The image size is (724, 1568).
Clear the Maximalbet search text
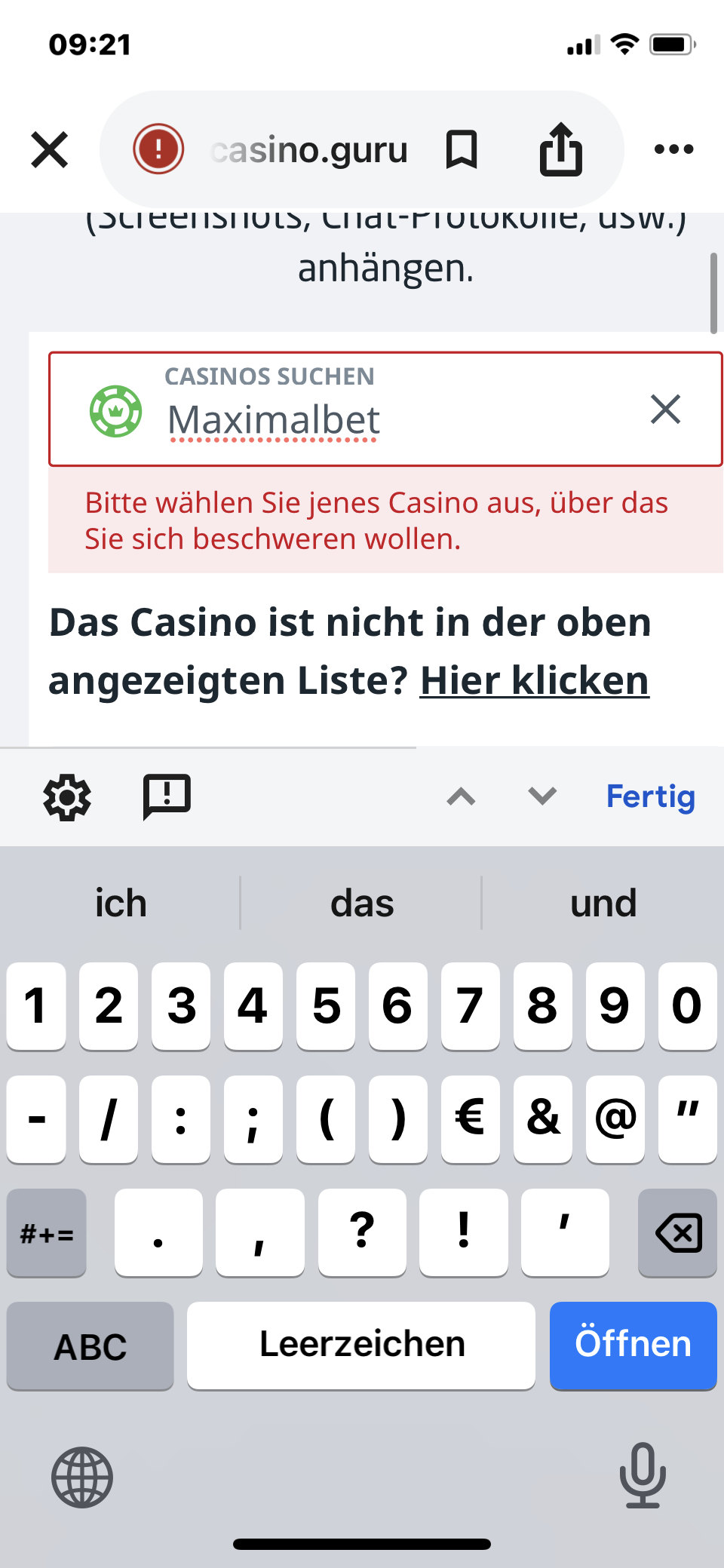[666, 410]
